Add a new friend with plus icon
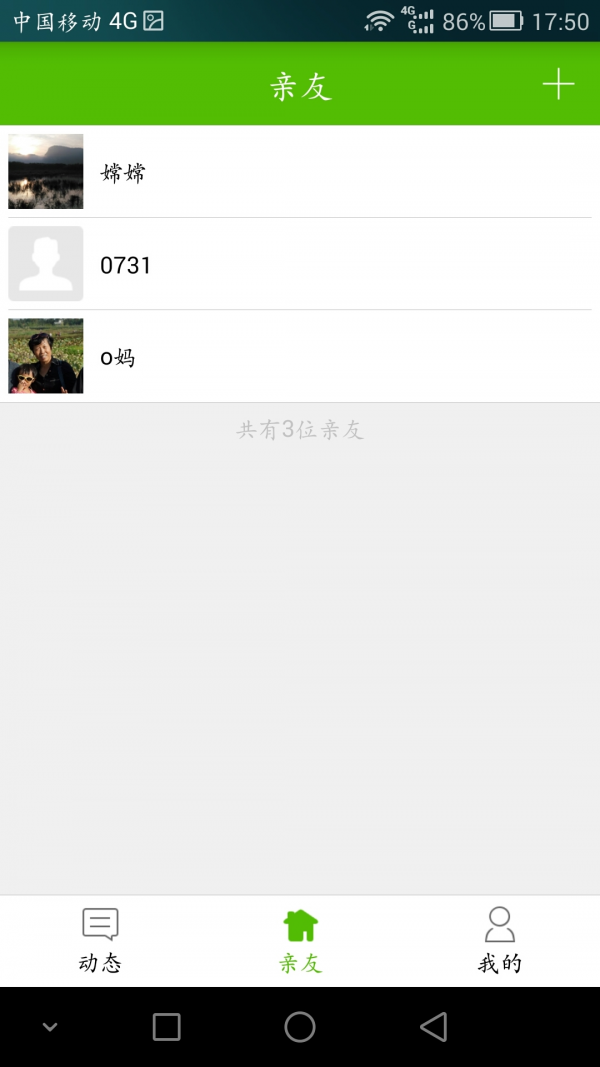This screenshot has height=1067, width=600. (558, 84)
